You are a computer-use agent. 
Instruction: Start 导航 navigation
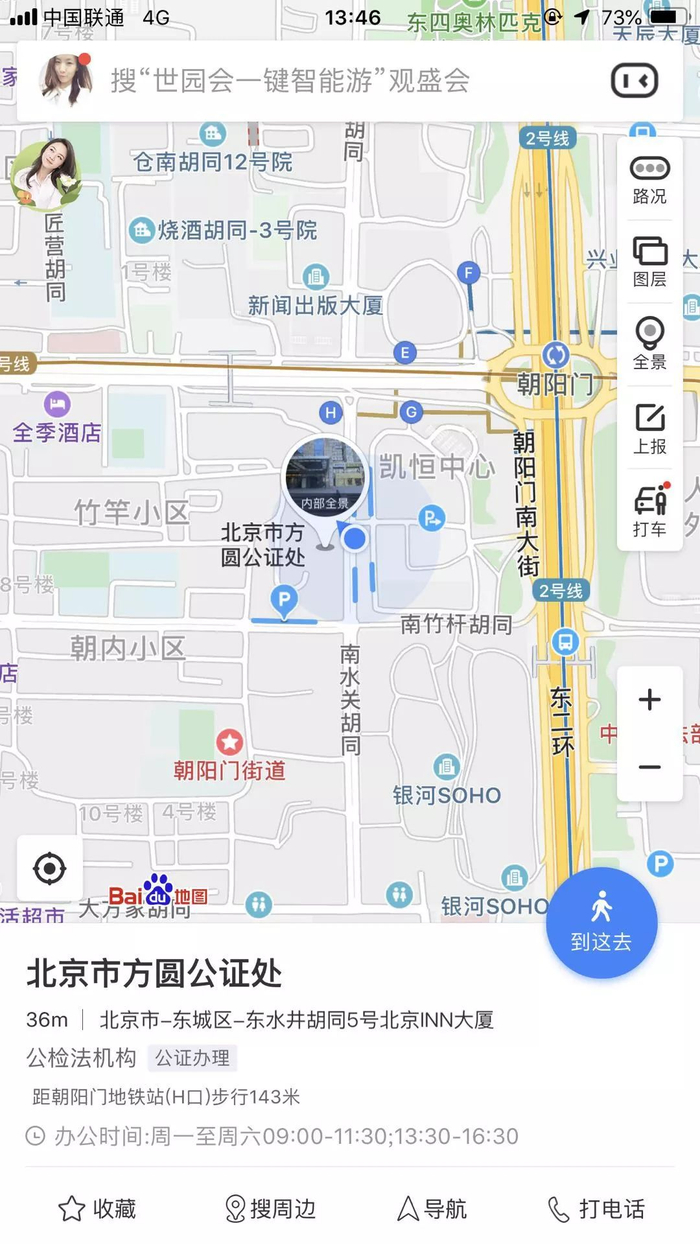(432, 1208)
